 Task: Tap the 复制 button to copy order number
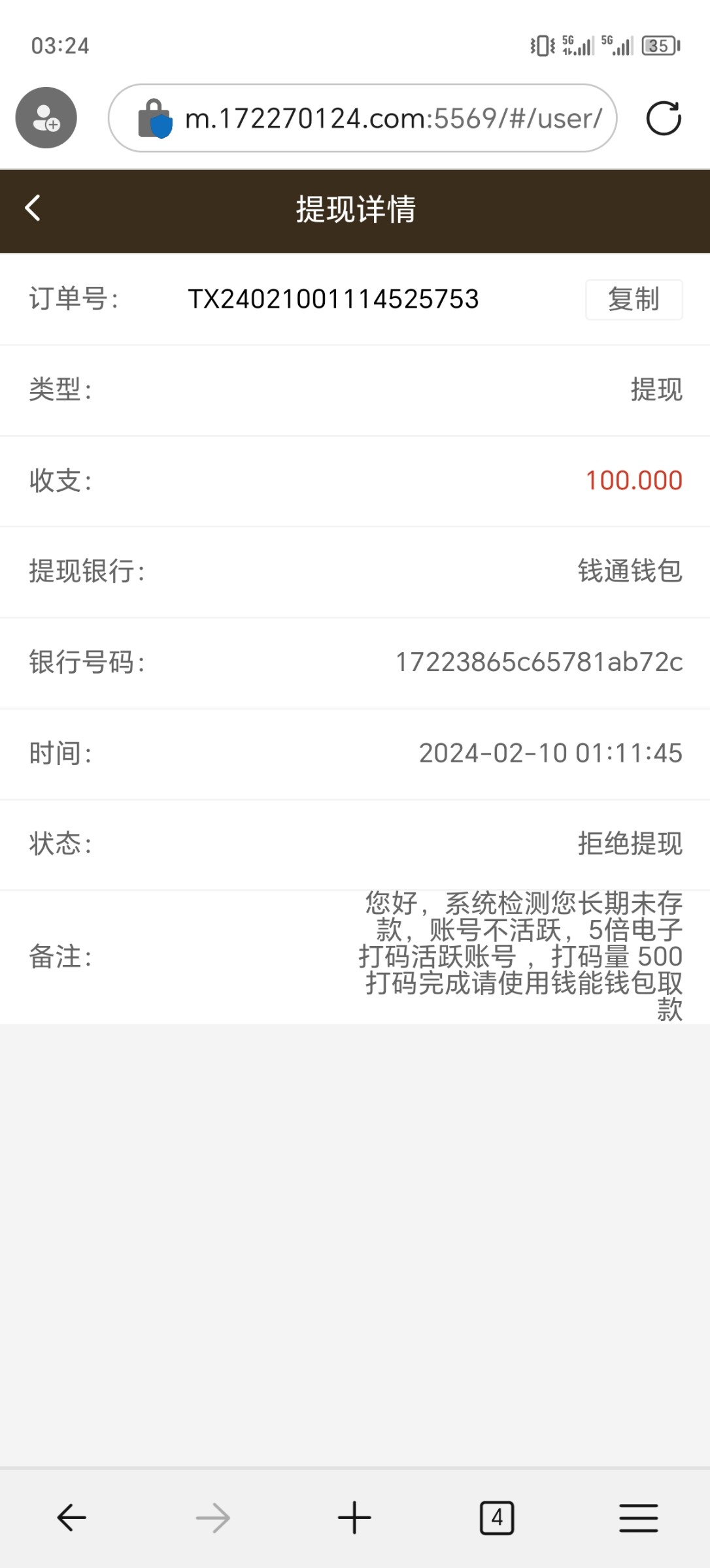tap(633, 300)
